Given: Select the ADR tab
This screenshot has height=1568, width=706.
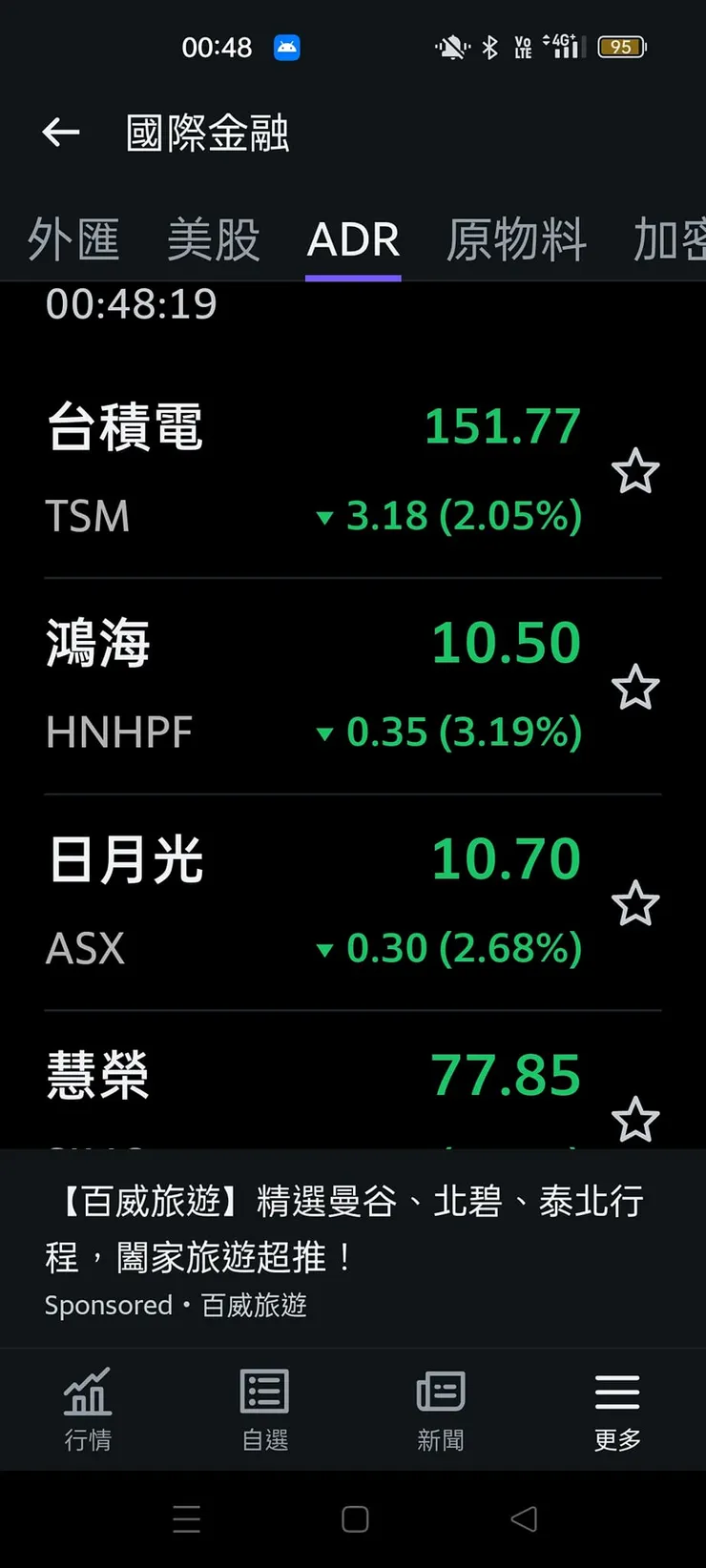Looking at the screenshot, I should point(353,238).
